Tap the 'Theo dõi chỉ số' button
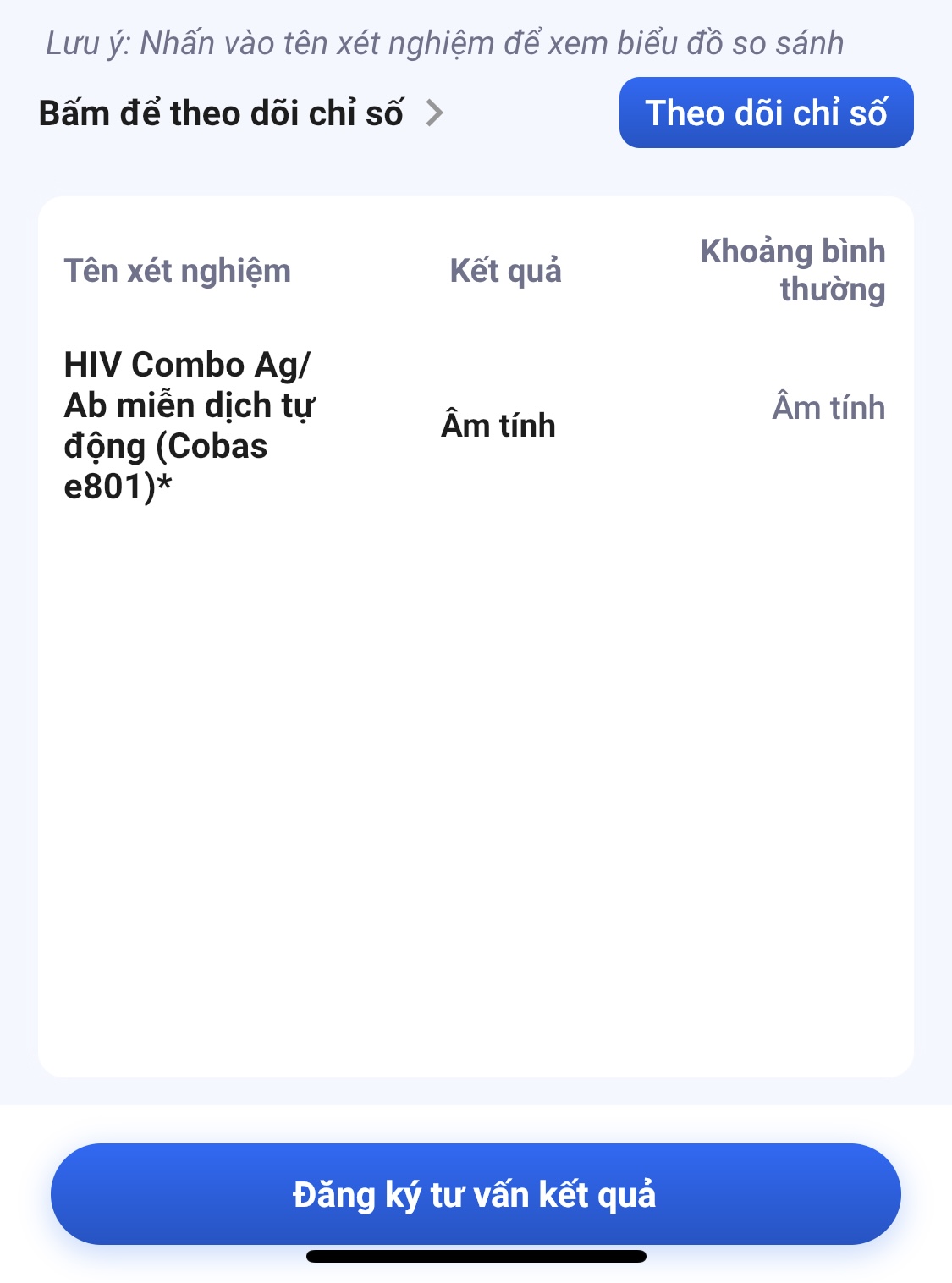 [x=766, y=113]
